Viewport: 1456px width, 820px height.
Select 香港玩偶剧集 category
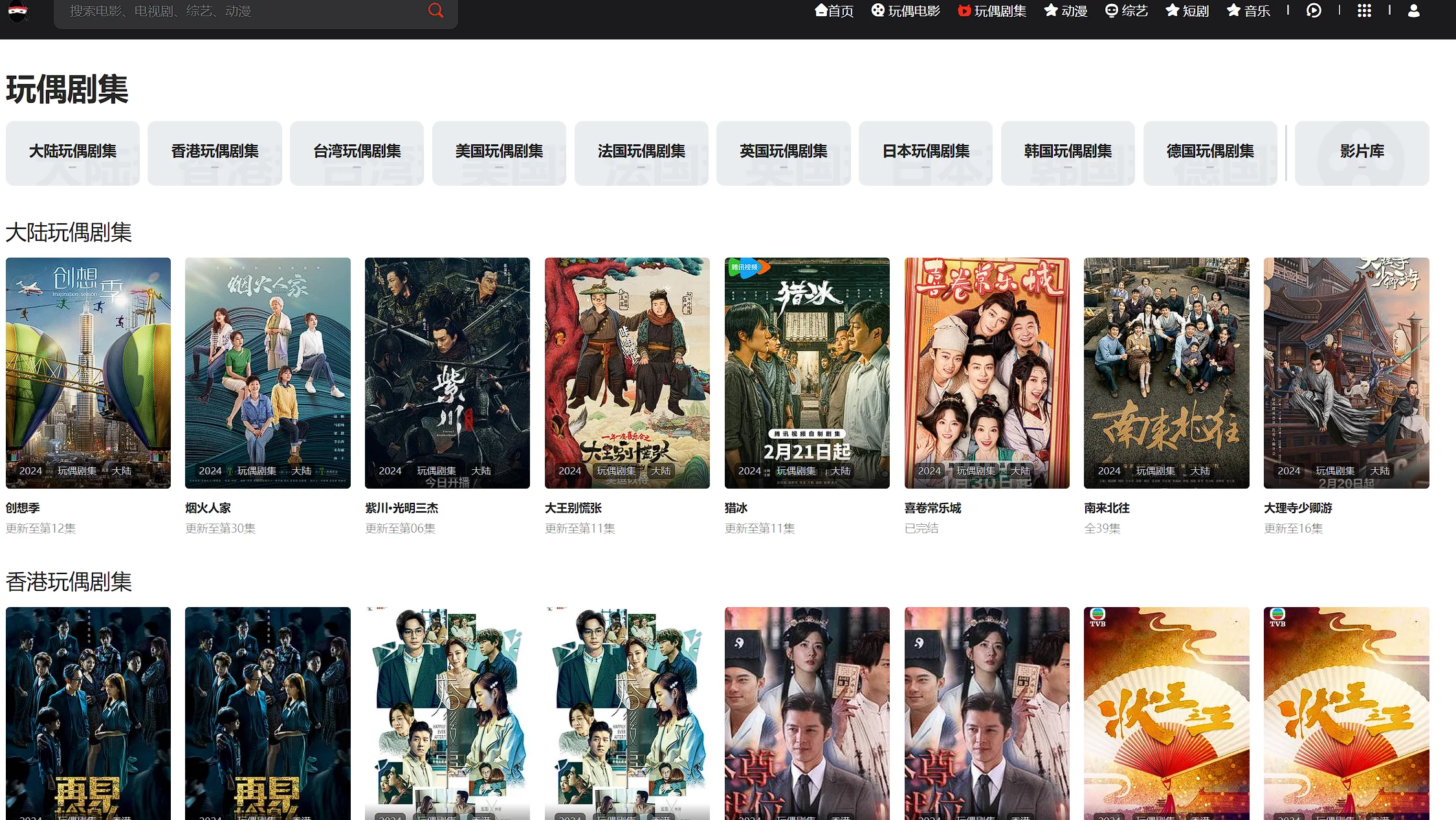(x=215, y=152)
